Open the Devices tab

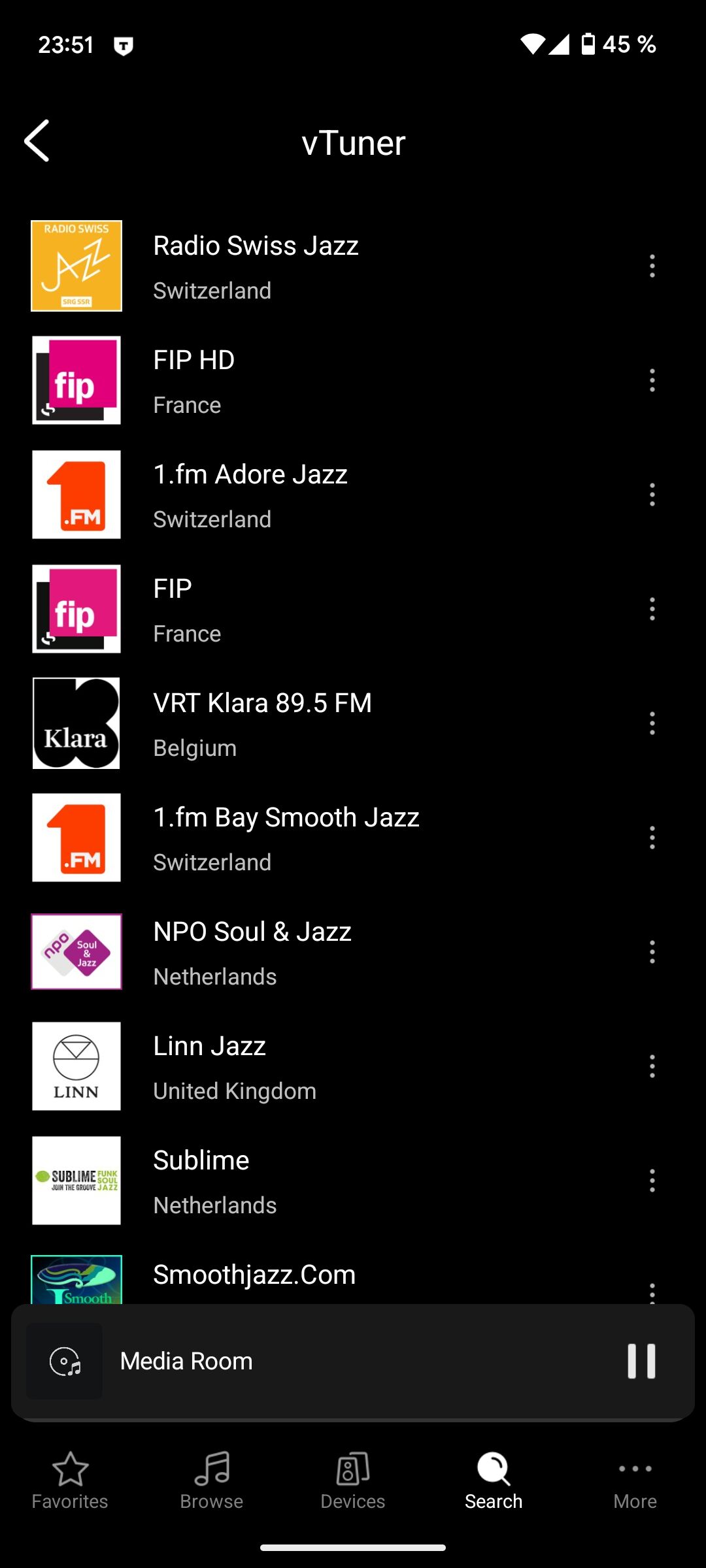pyautogui.click(x=353, y=1480)
